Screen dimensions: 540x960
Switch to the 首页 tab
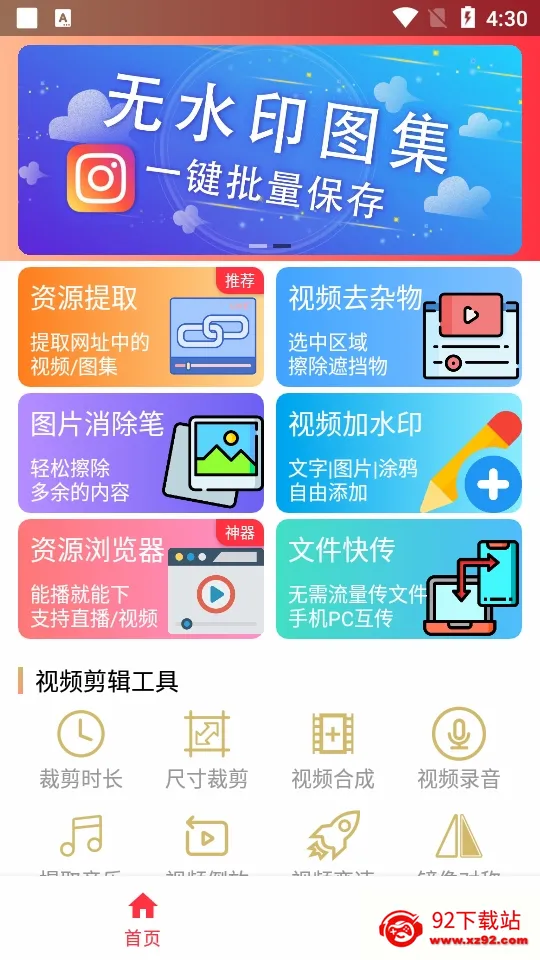[x=143, y=920]
